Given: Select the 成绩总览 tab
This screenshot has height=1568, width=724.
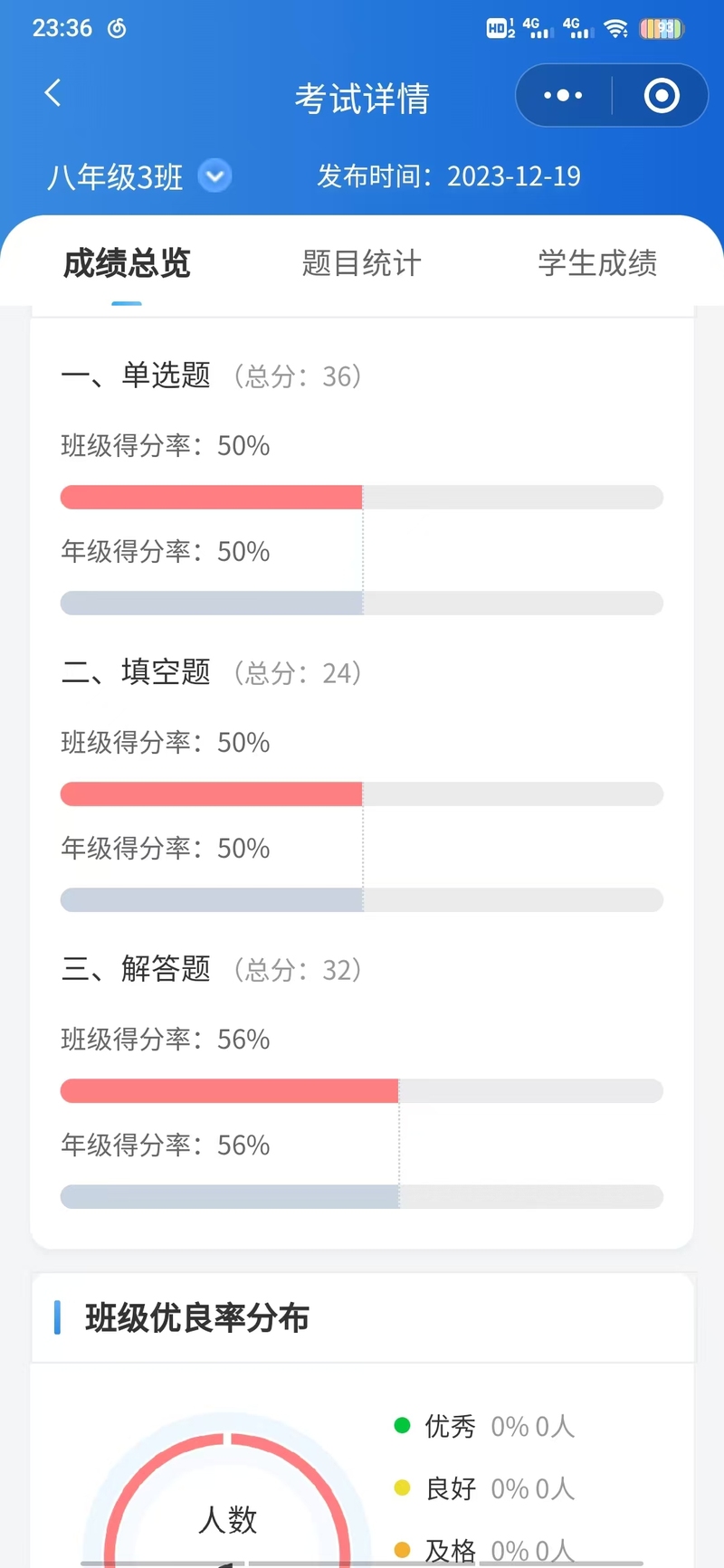Looking at the screenshot, I should (x=127, y=263).
